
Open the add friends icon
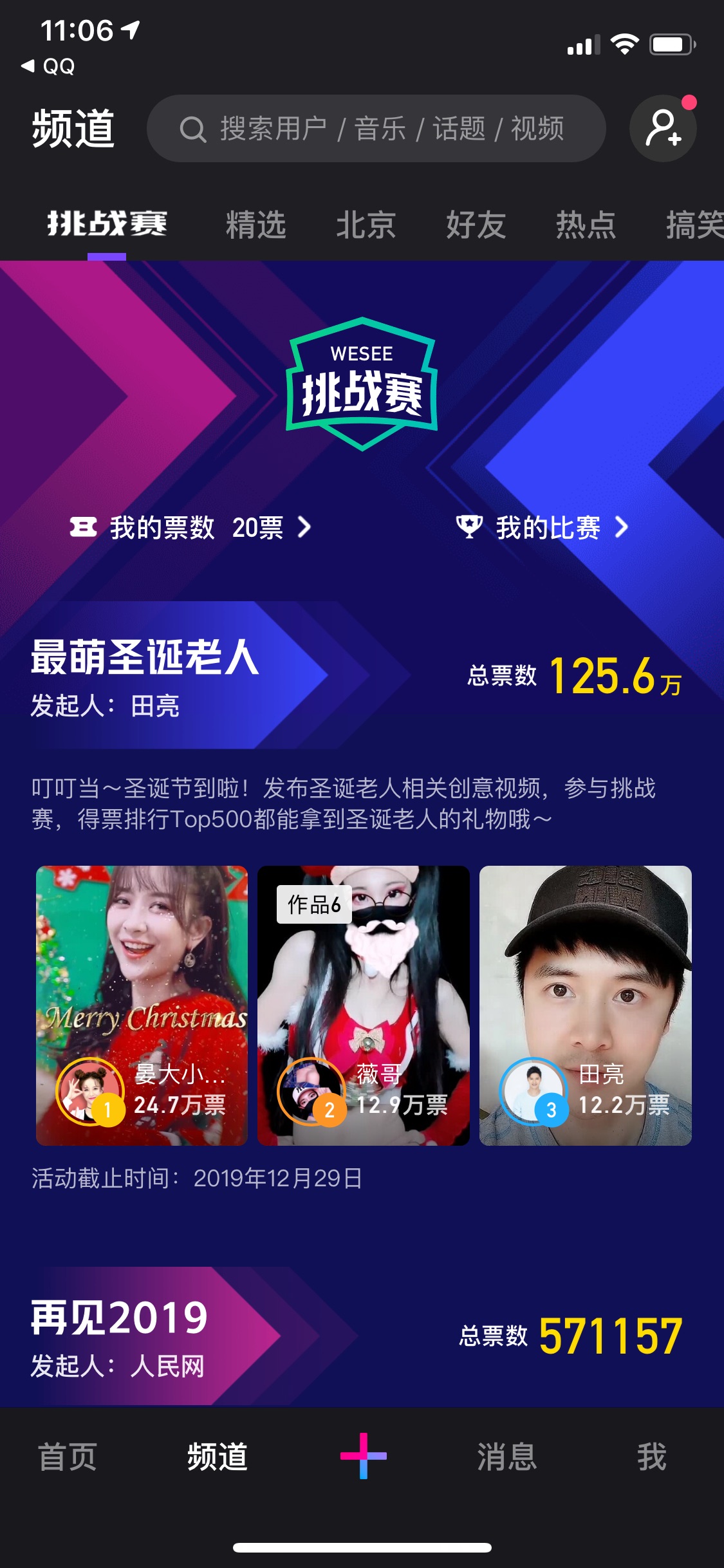[663, 128]
